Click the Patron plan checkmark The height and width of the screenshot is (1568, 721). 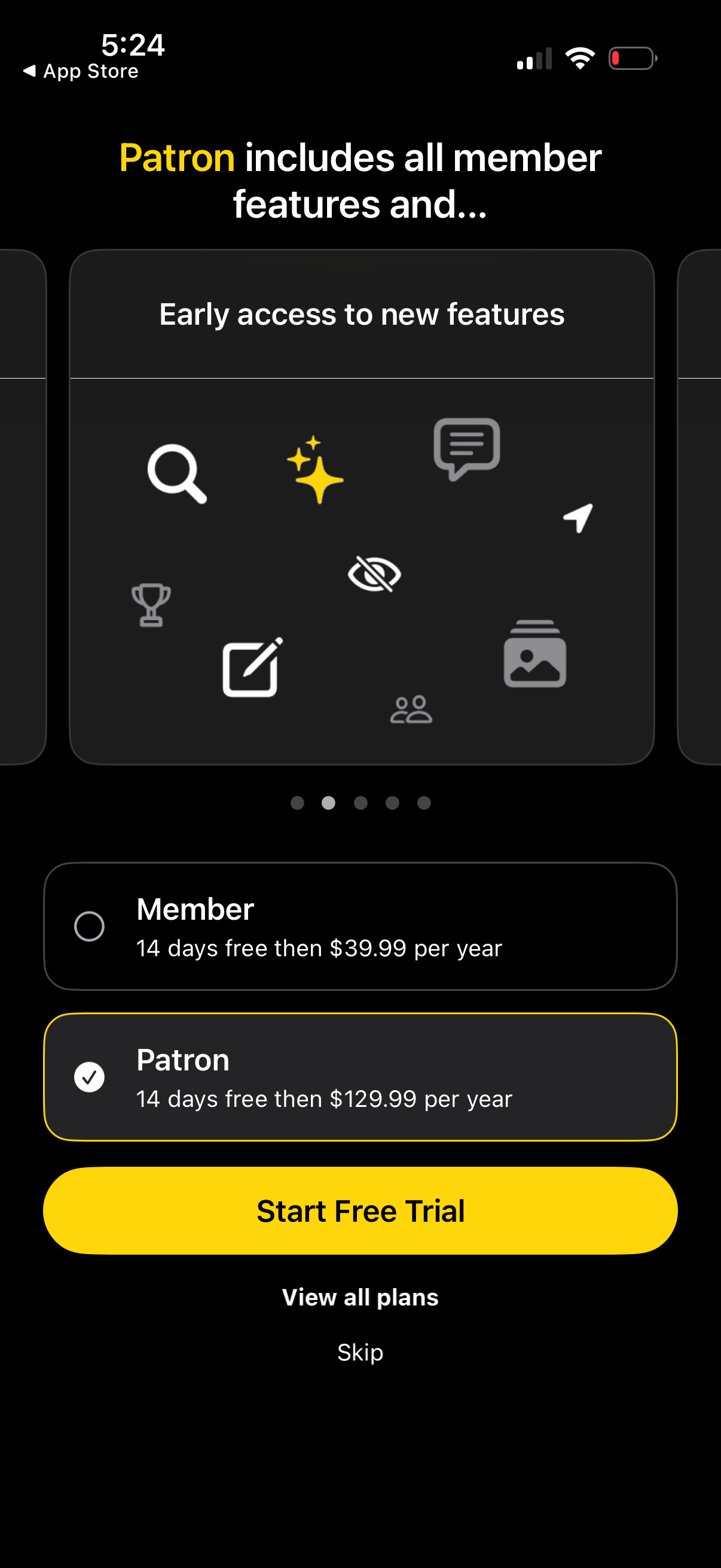click(x=90, y=1077)
